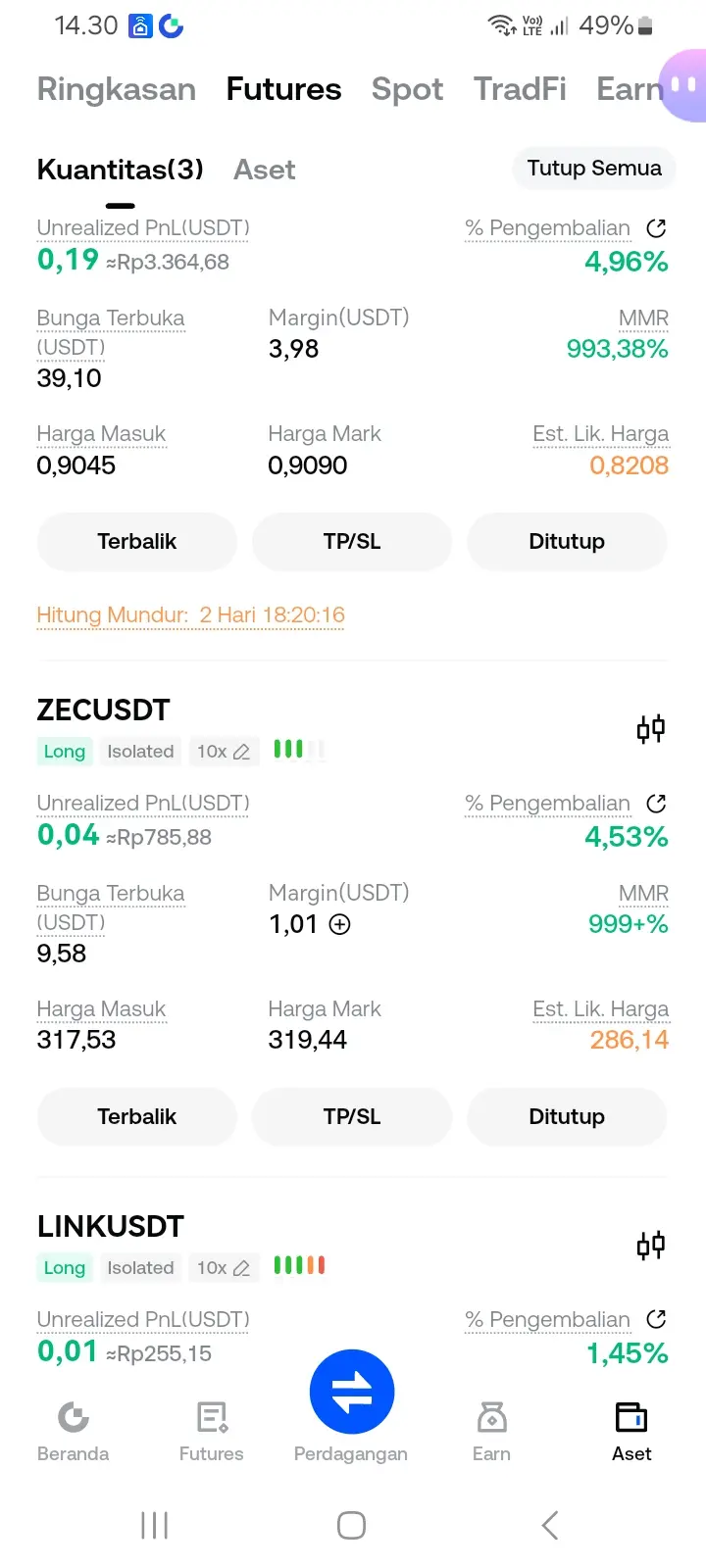The image size is (706, 1568).
Task: Set TP/SL for the ZECUSDT position
Action: pos(352,1117)
